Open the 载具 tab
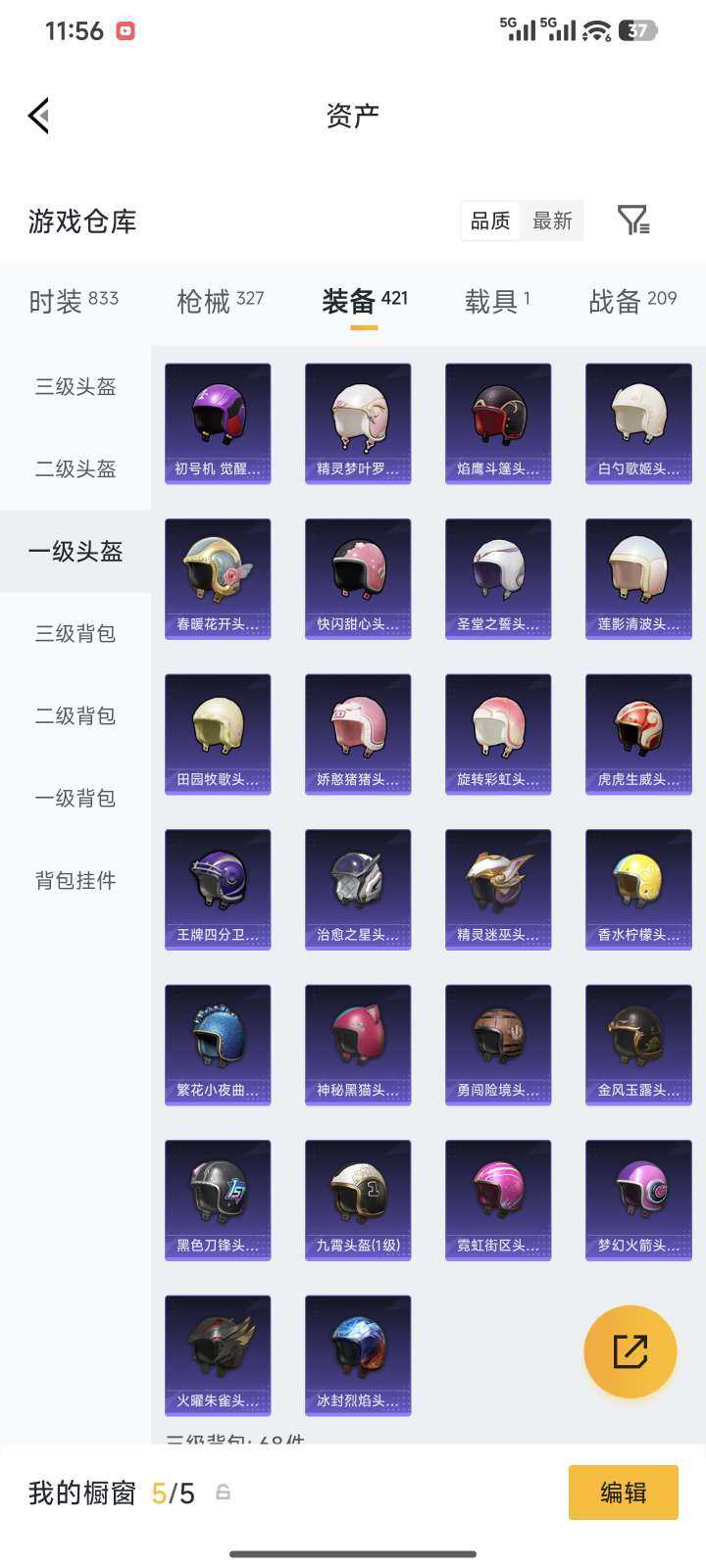 pyautogui.click(x=496, y=301)
